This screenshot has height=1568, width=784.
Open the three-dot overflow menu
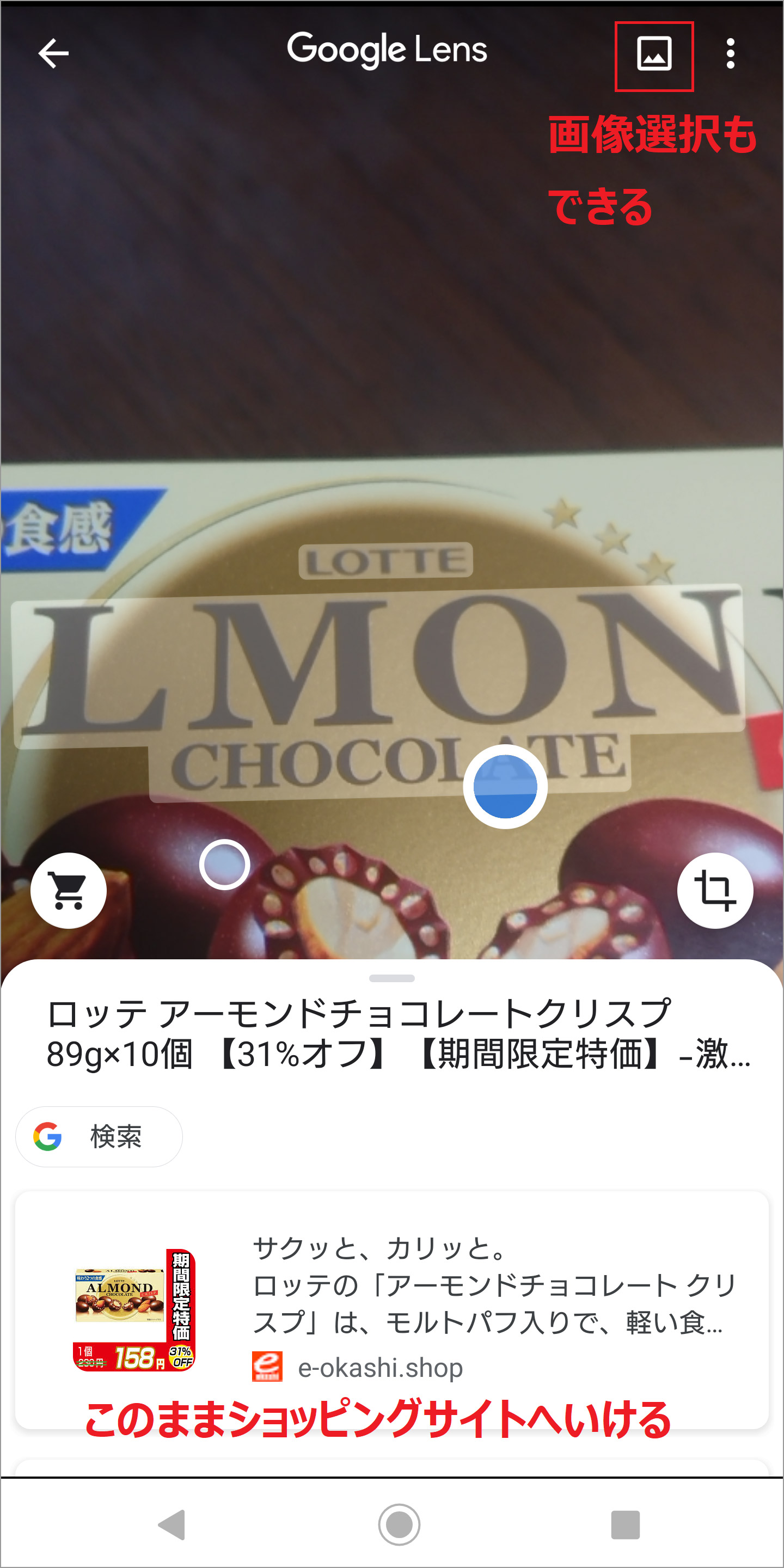pos(730,54)
